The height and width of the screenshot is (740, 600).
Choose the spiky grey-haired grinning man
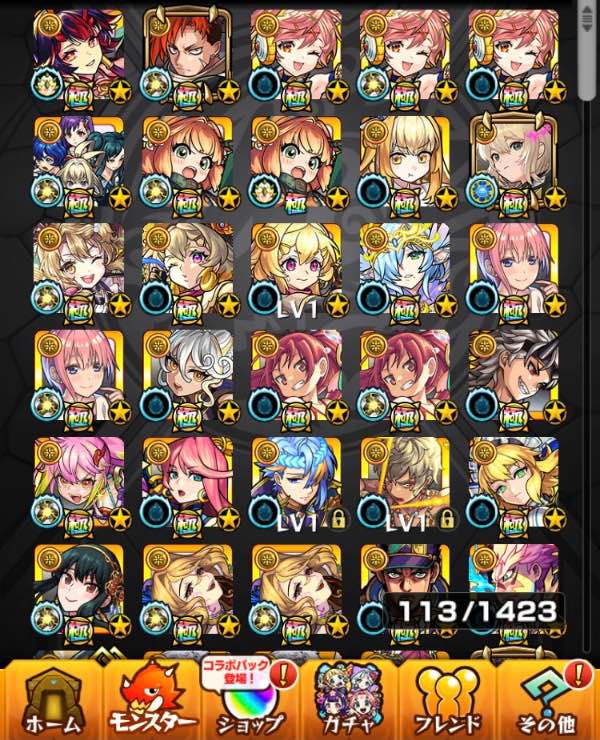pos(514,376)
